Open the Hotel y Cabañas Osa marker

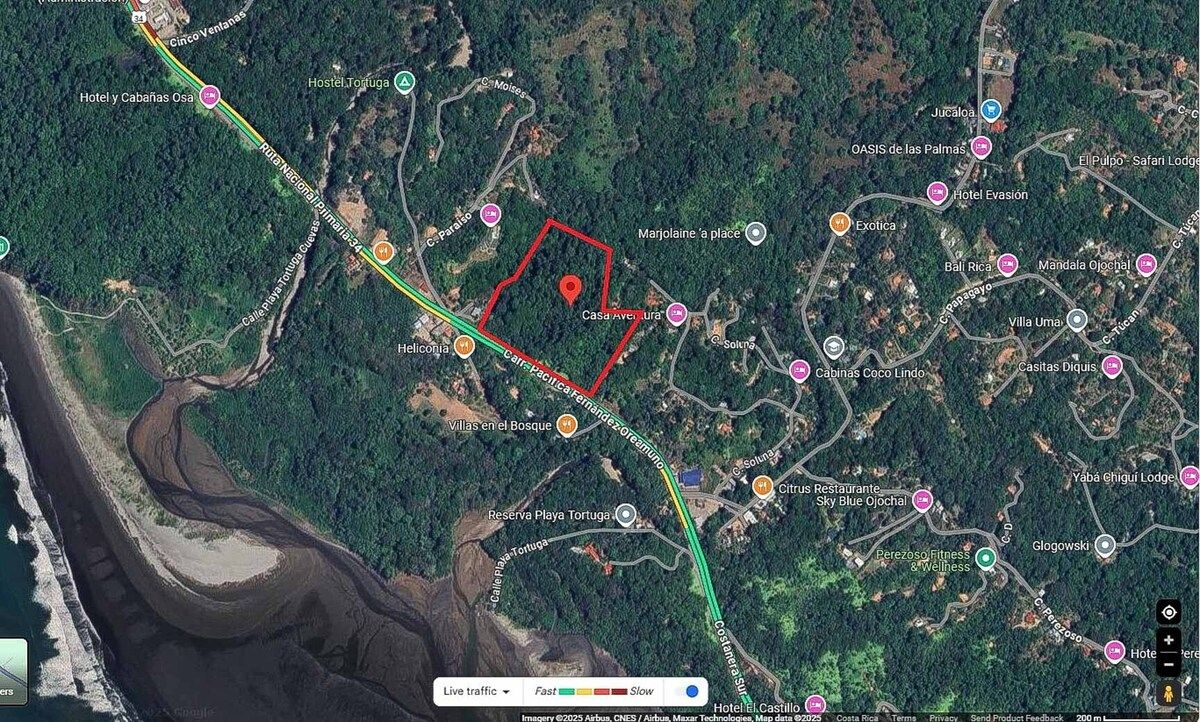[209, 97]
